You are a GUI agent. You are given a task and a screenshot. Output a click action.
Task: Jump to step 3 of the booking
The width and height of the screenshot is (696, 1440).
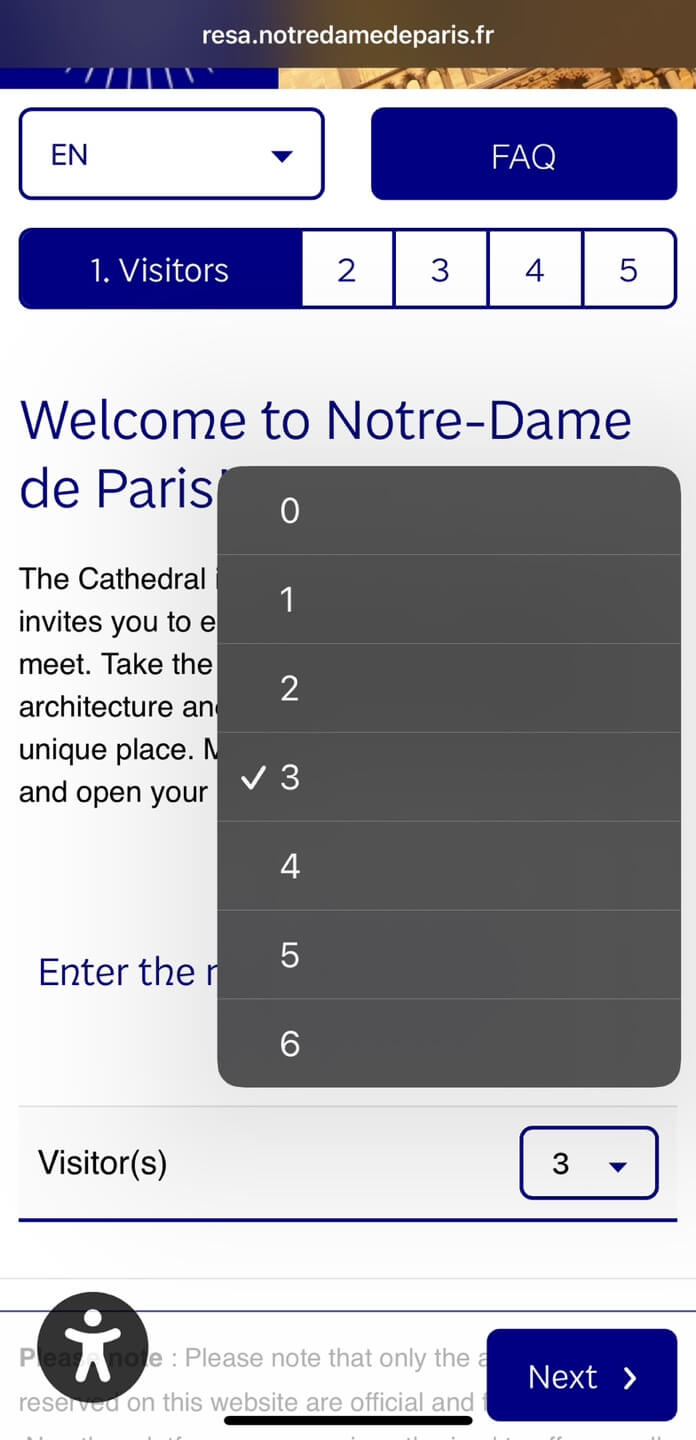440,269
